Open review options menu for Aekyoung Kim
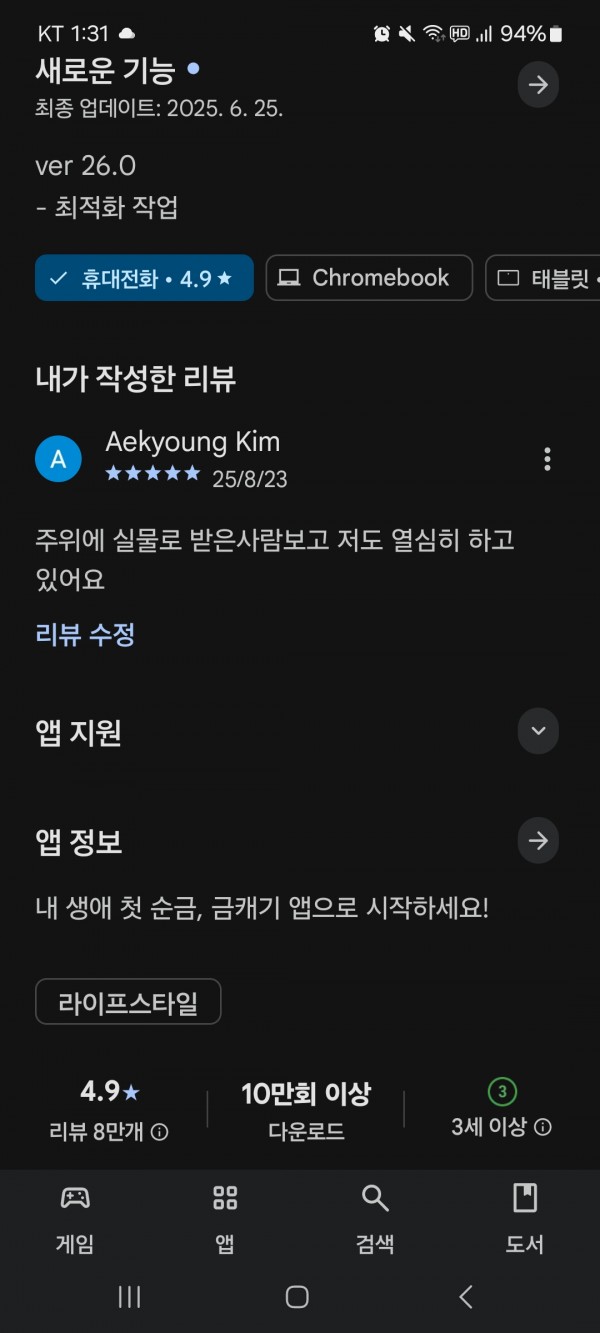 [x=546, y=459]
